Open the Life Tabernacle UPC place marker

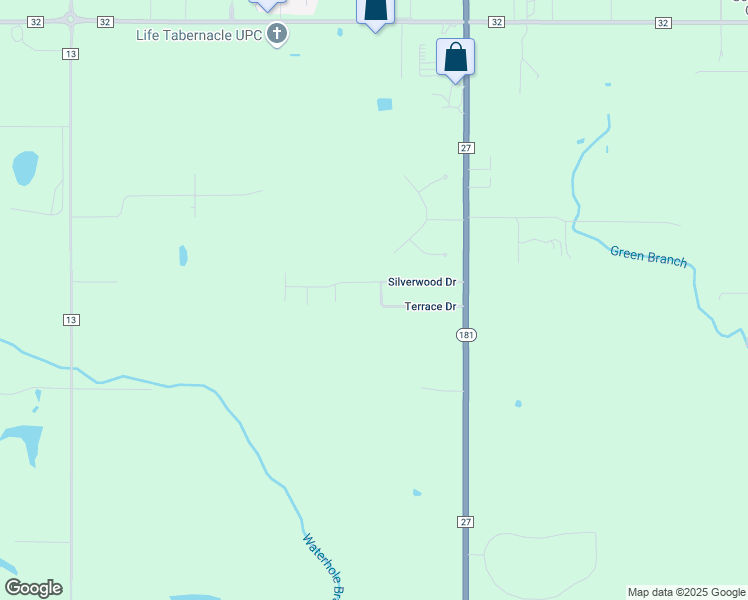click(277, 36)
